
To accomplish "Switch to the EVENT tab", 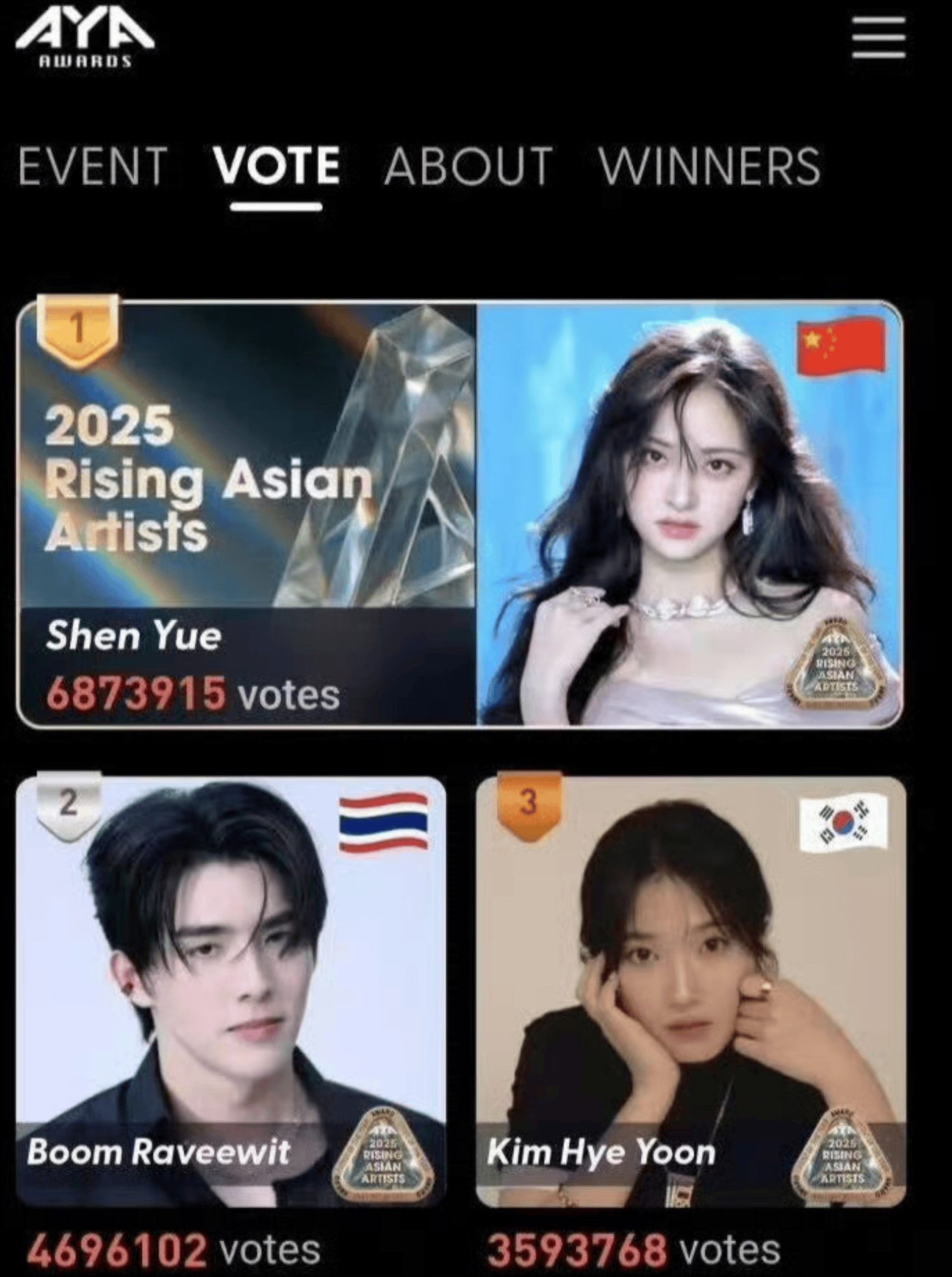I will (93, 166).
